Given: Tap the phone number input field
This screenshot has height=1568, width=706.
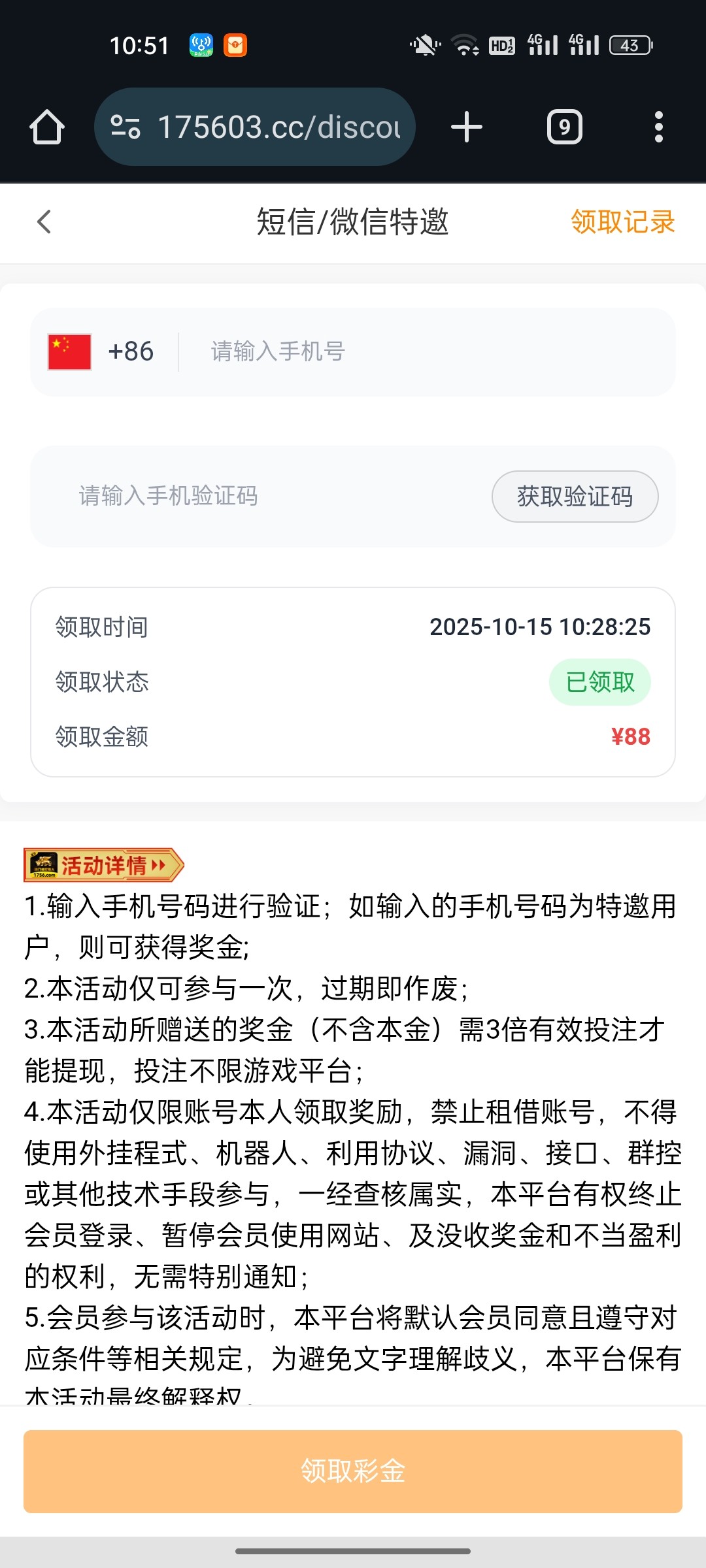Looking at the screenshot, I should coord(392,351).
